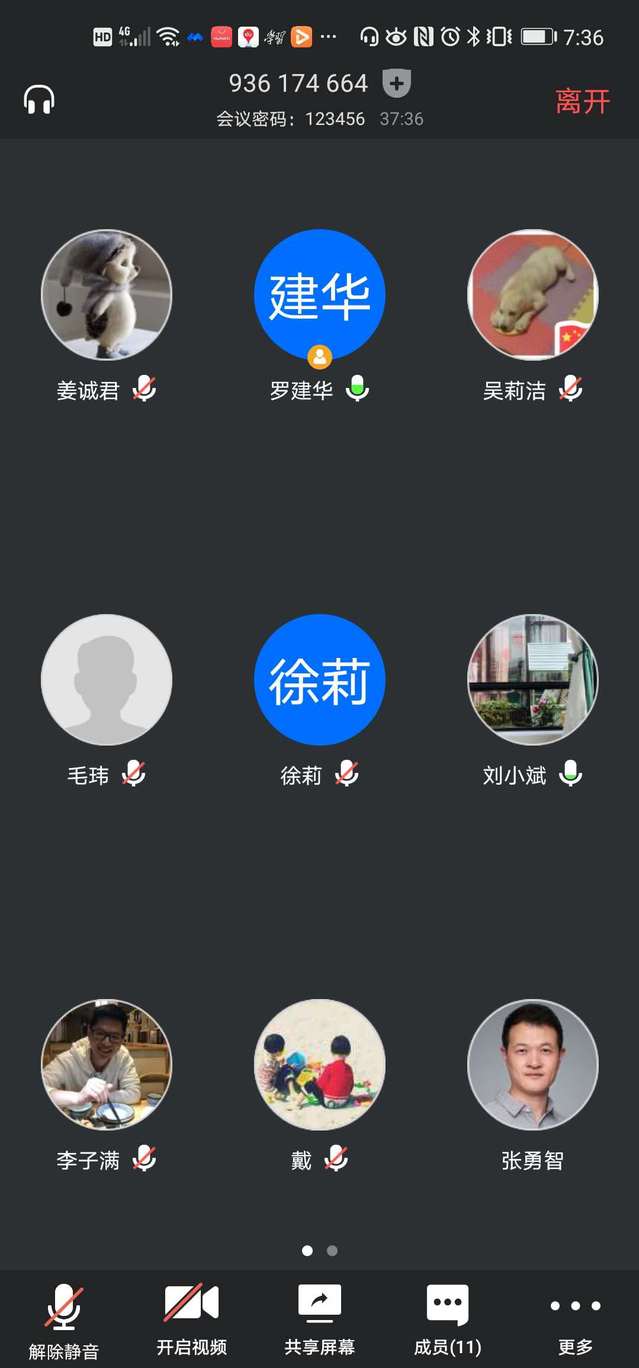The image size is (639, 1368).
Task: Select 张勇智's participant tile
Action: [533, 1065]
